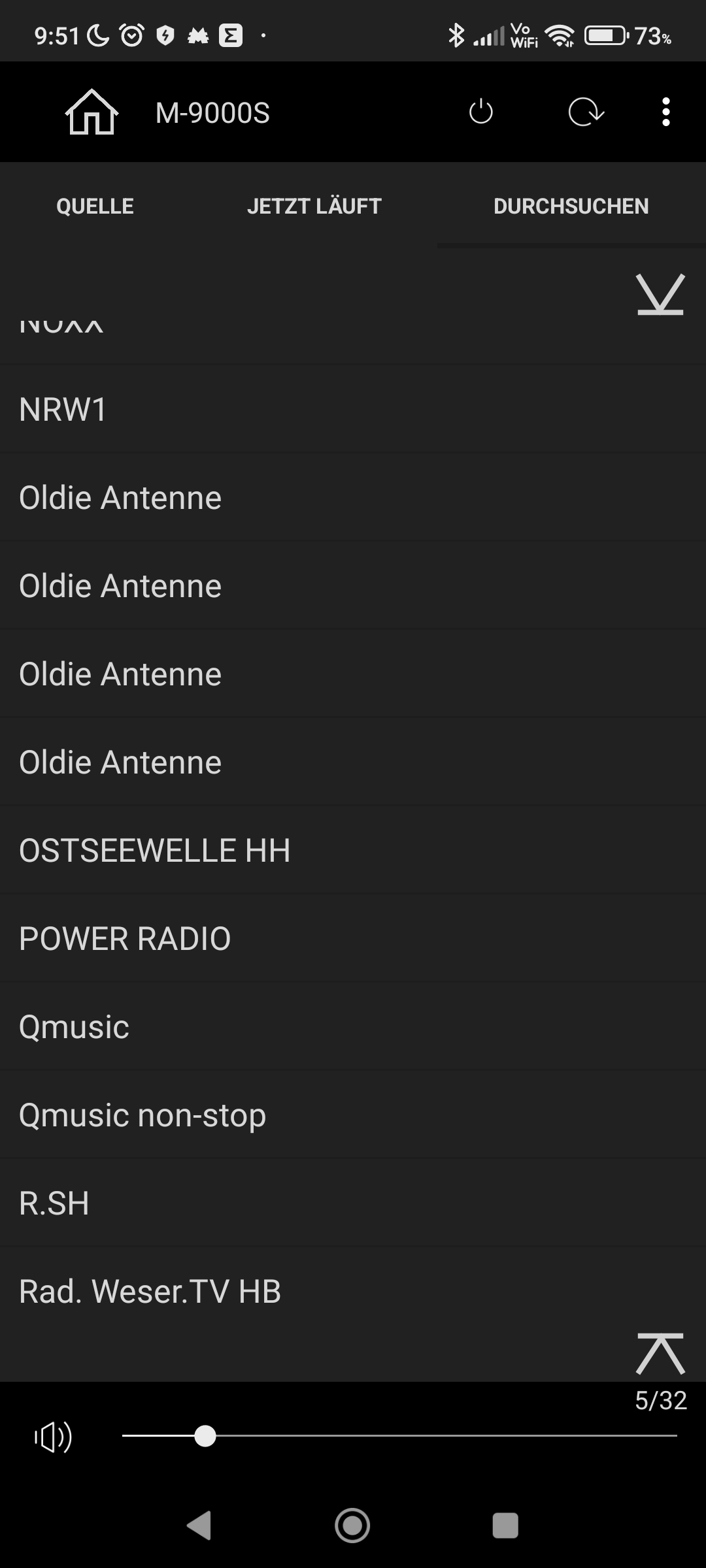This screenshot has height=1568, width=706.
Task: Go to the home screen icon
Action: pos(92,112)
